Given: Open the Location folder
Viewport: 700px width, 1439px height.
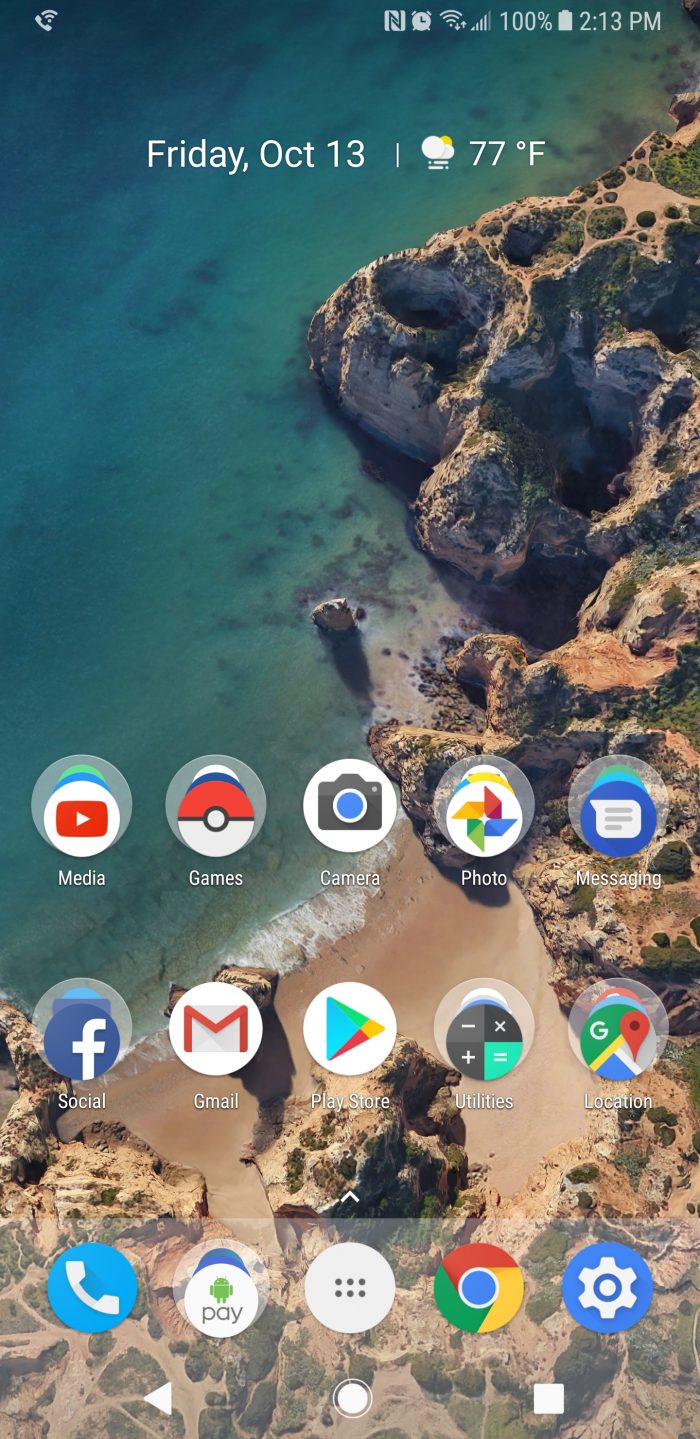Looking at the screenshot, I should point(618,1029).
